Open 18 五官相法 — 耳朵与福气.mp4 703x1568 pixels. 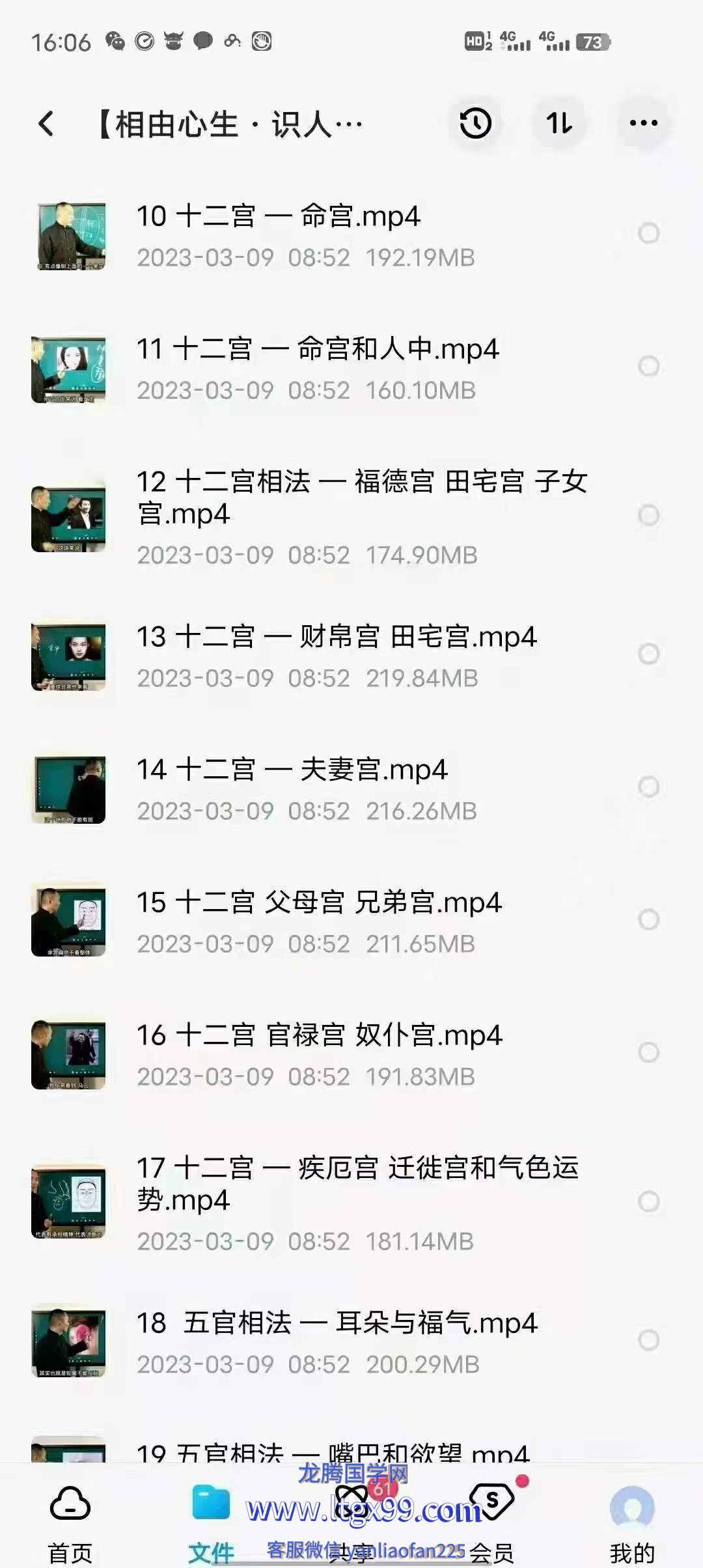tap(337, 1324)
